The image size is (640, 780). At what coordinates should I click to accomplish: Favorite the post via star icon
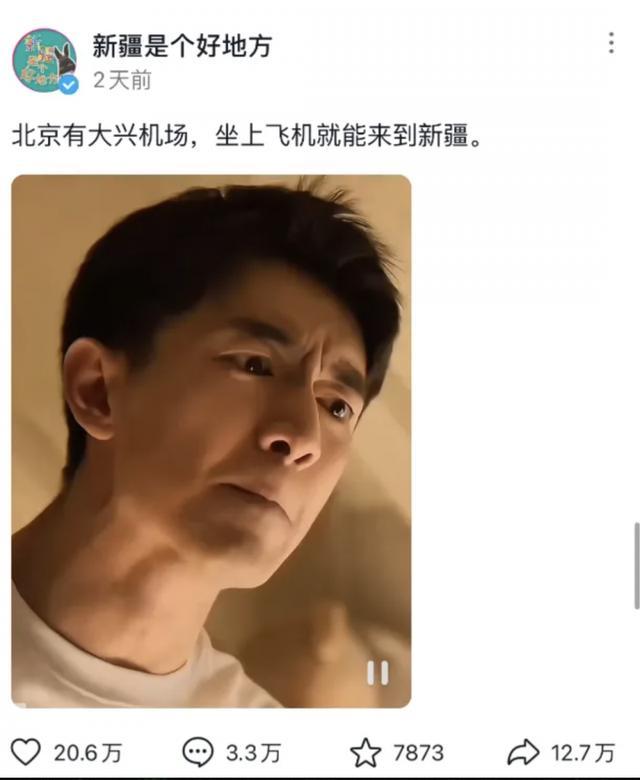point(366,752)
